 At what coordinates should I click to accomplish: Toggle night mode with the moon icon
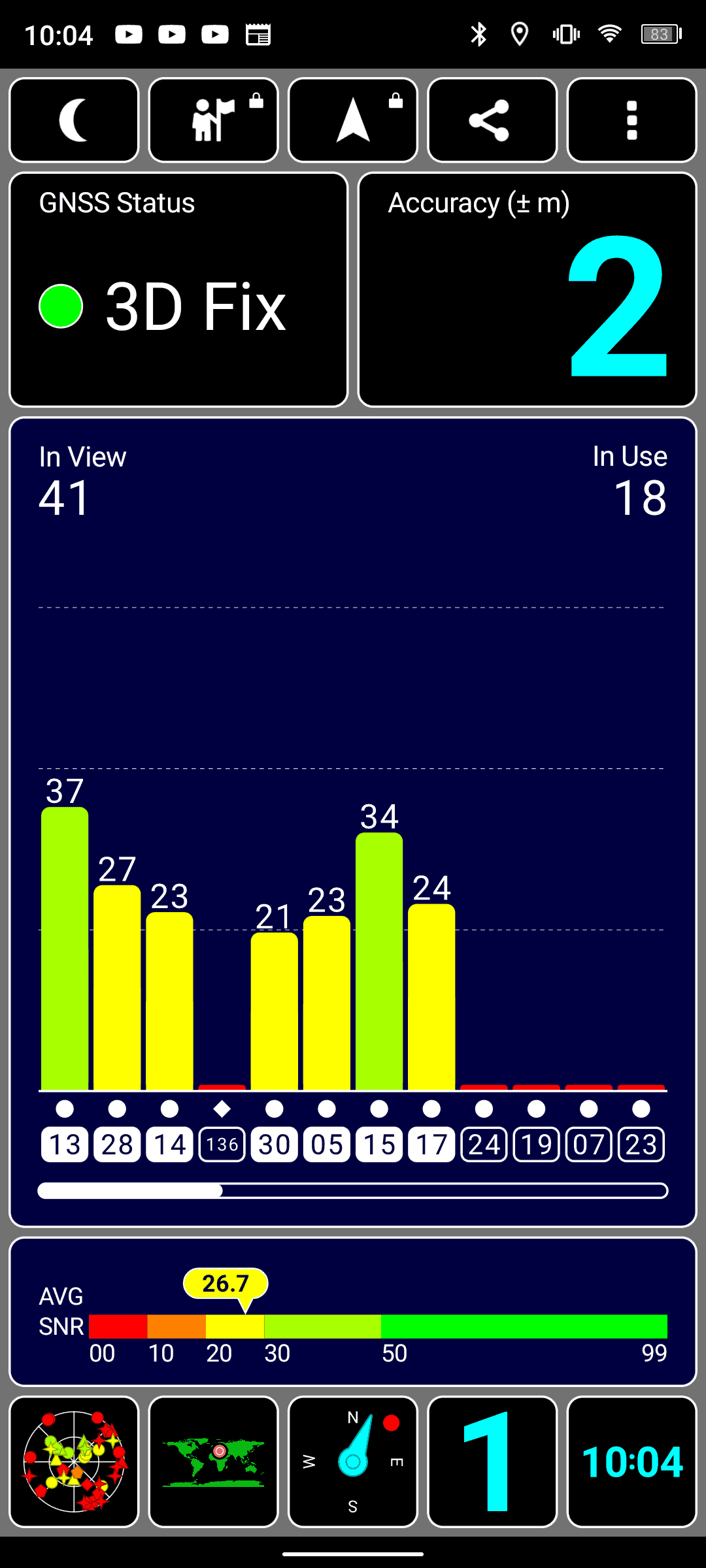[74, 120]
